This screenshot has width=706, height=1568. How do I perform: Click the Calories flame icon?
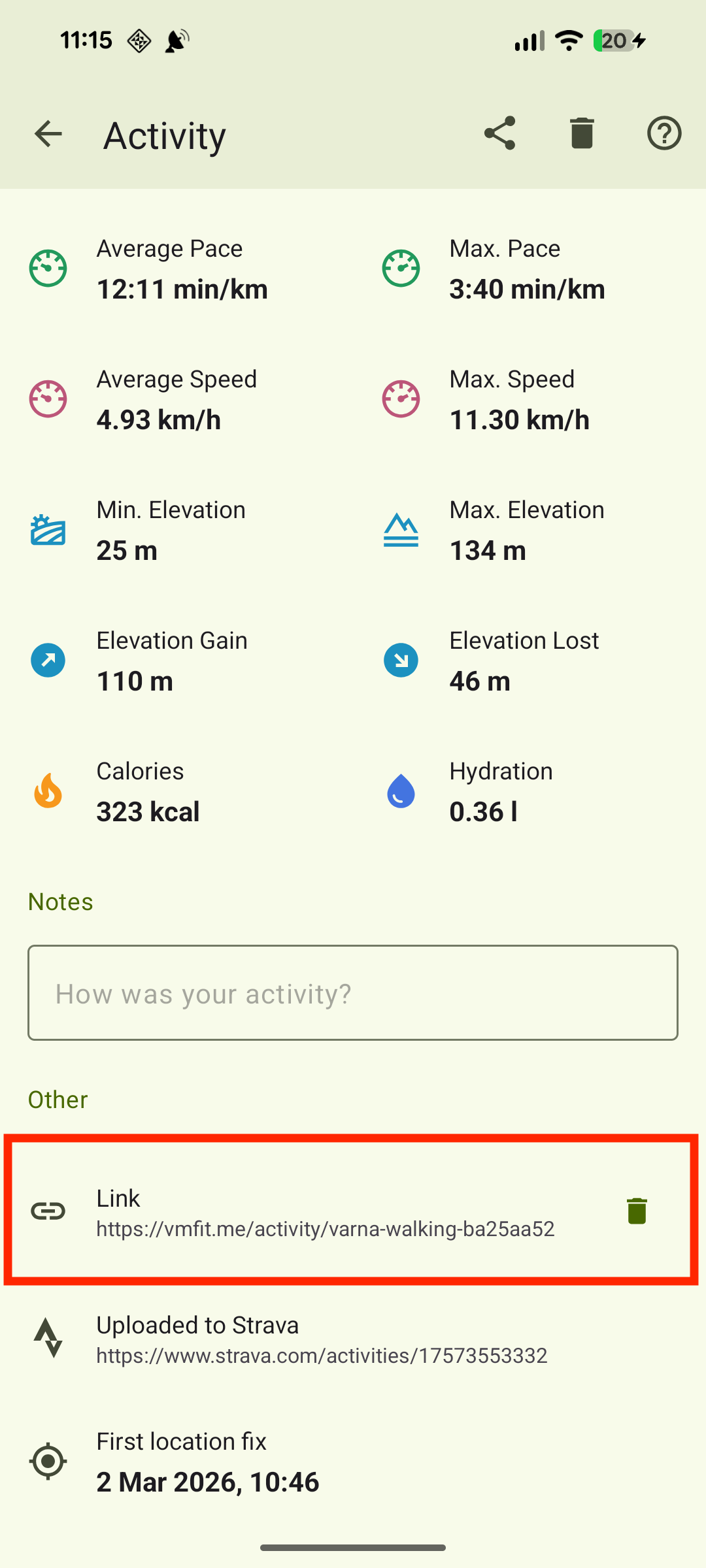[x=48, y=791]
